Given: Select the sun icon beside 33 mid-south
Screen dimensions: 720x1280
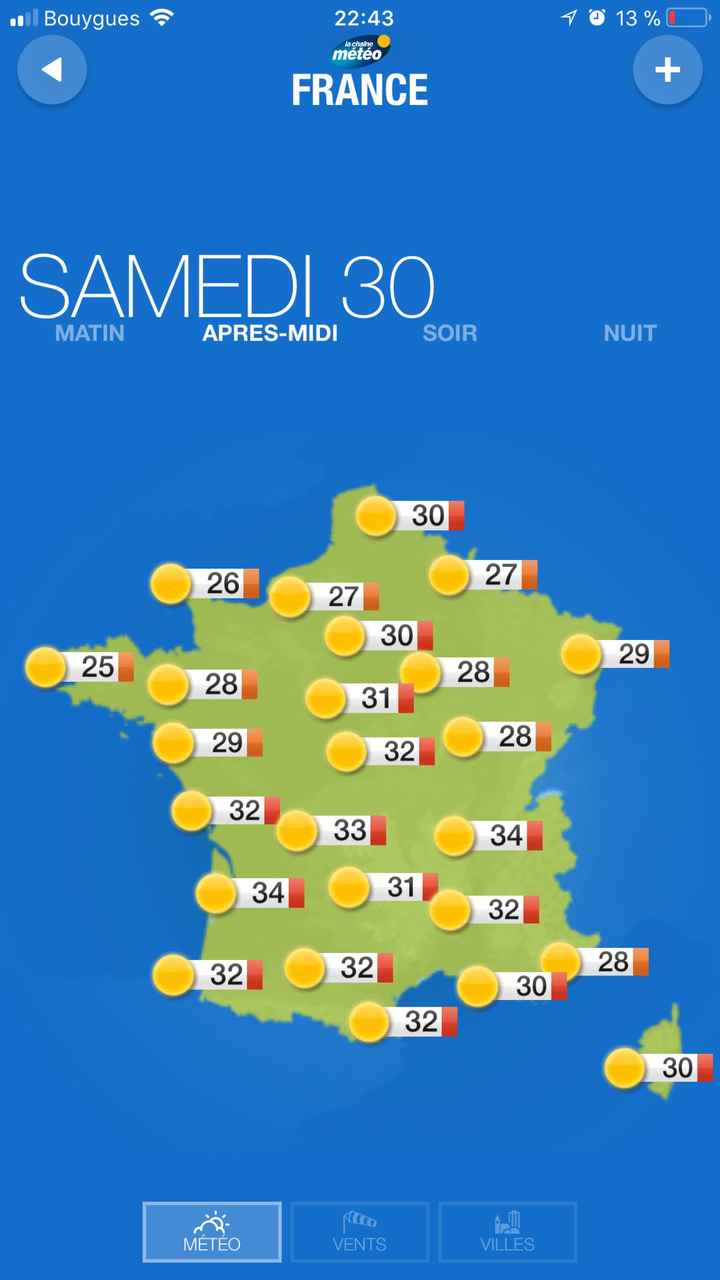Looking at the screenshot, I should click(x=297, y=831).
